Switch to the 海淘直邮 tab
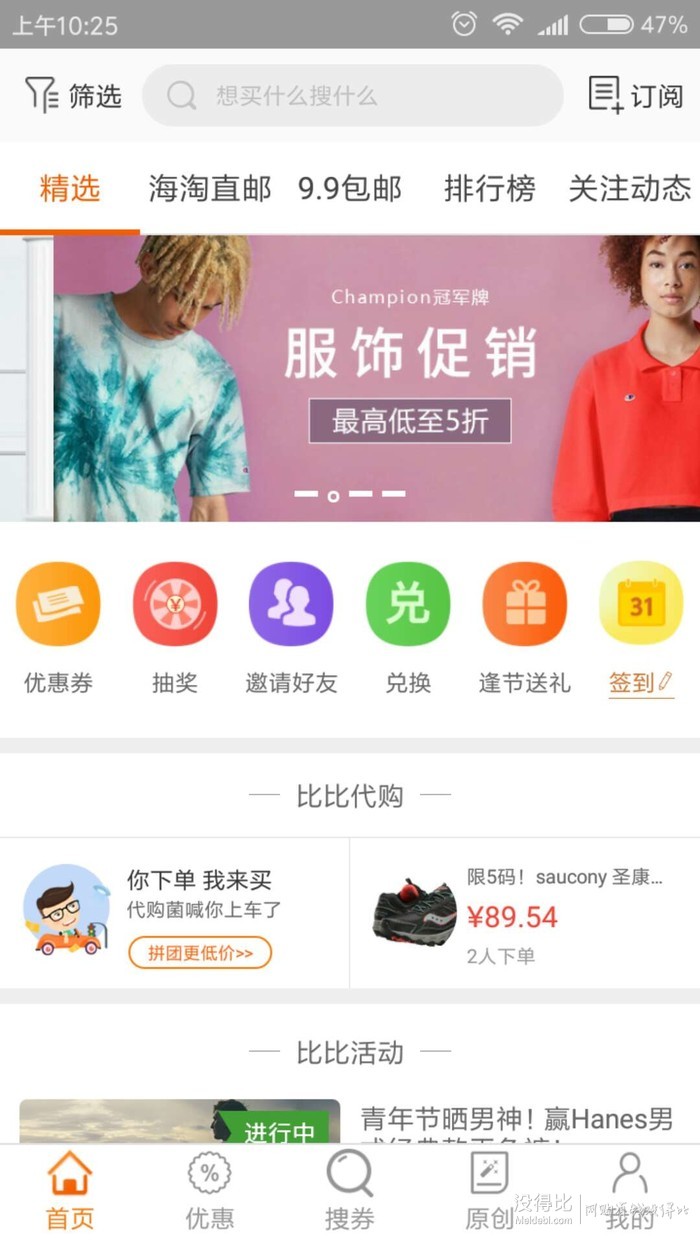This screenshot has width=700, height=1244. click(210, 188)
